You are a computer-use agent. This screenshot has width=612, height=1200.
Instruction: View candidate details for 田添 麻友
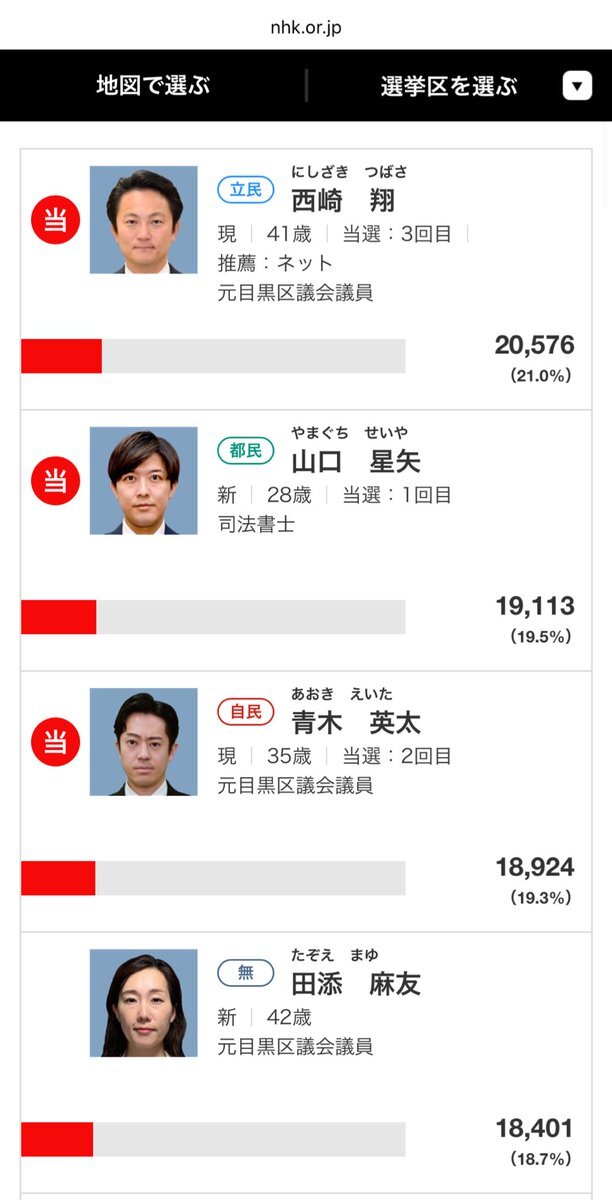click(355, 985)
